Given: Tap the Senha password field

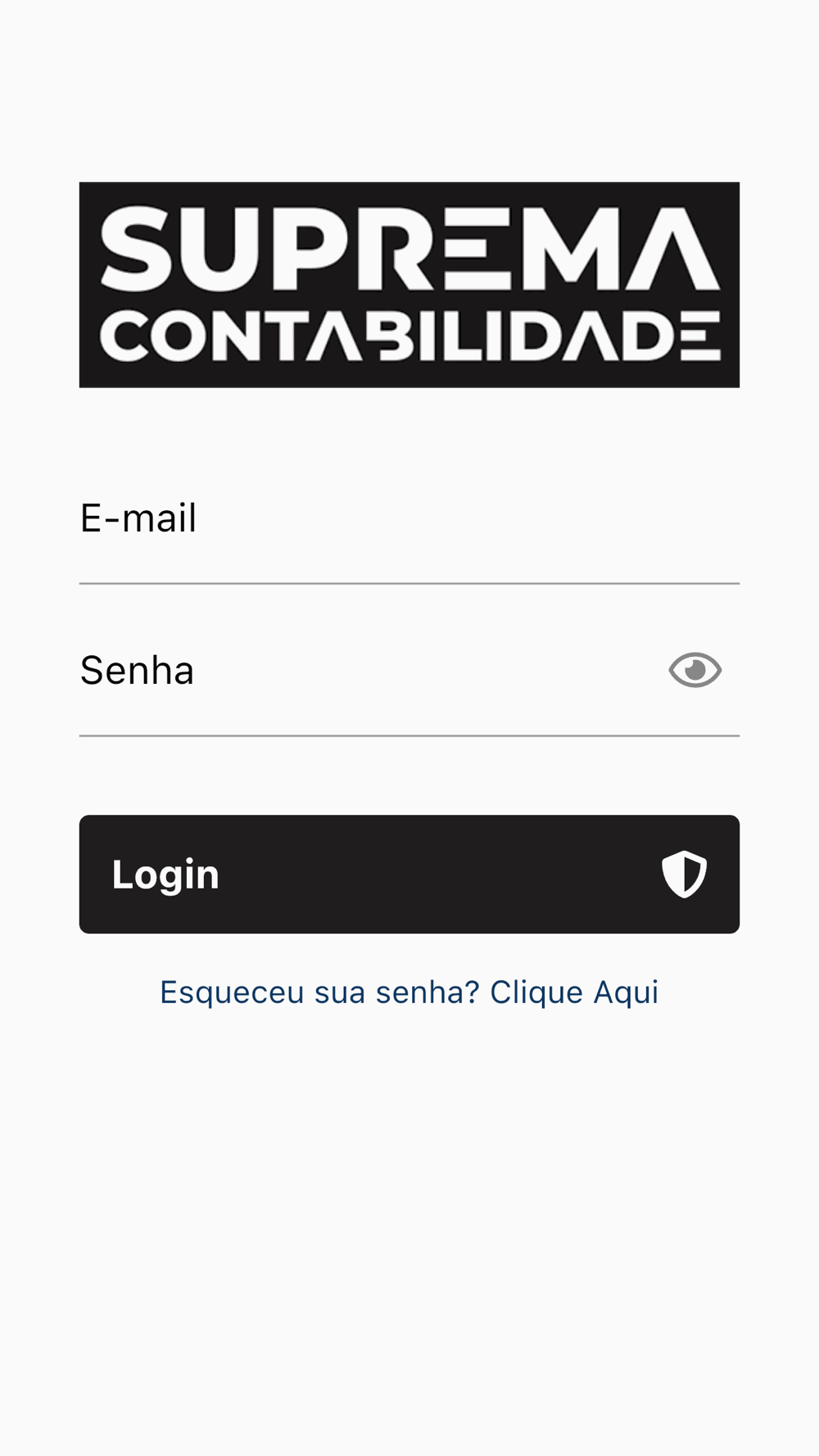Looking at the screenshot, I should point(360,671).
